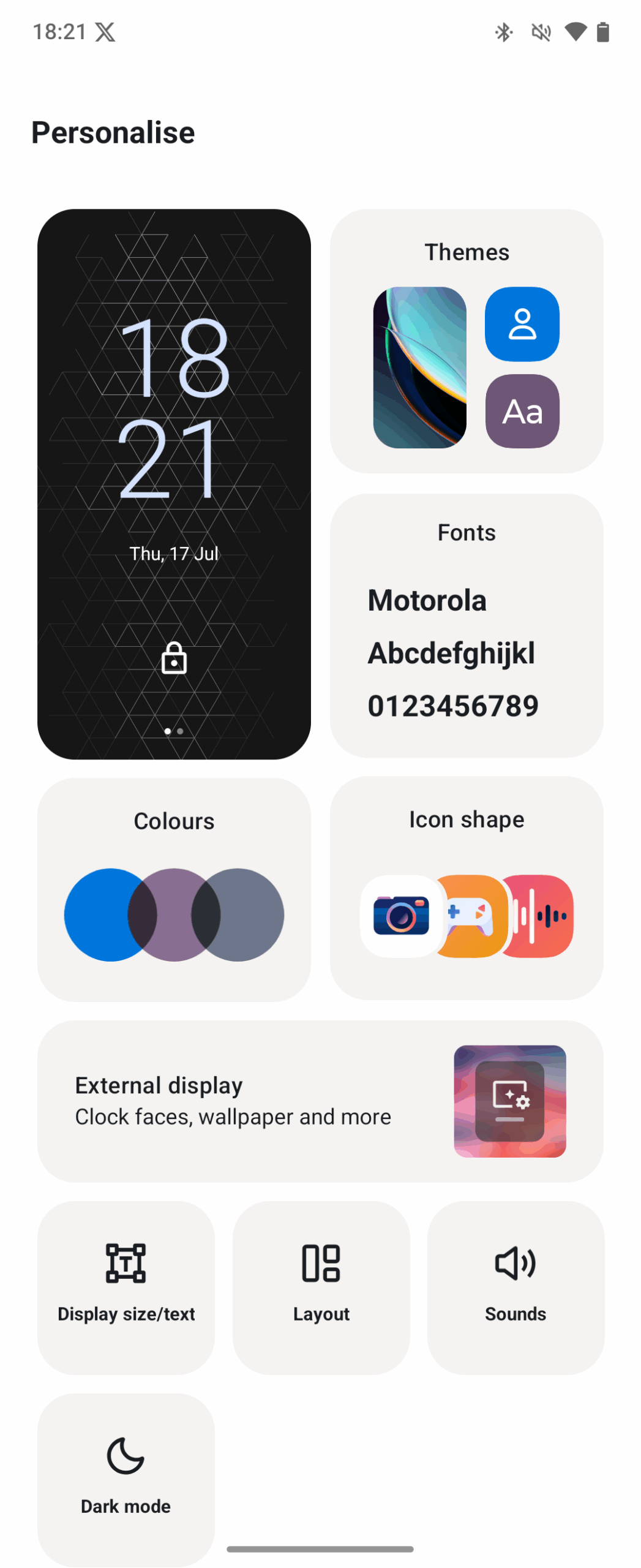
Task: Open the Sounds option
Action: [515, 1287]
